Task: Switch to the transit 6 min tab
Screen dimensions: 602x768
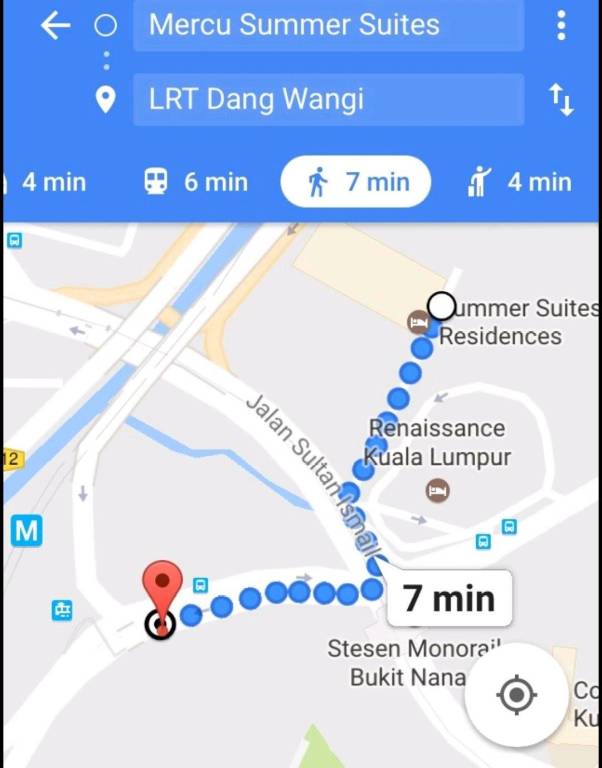Action: point(196,182)
